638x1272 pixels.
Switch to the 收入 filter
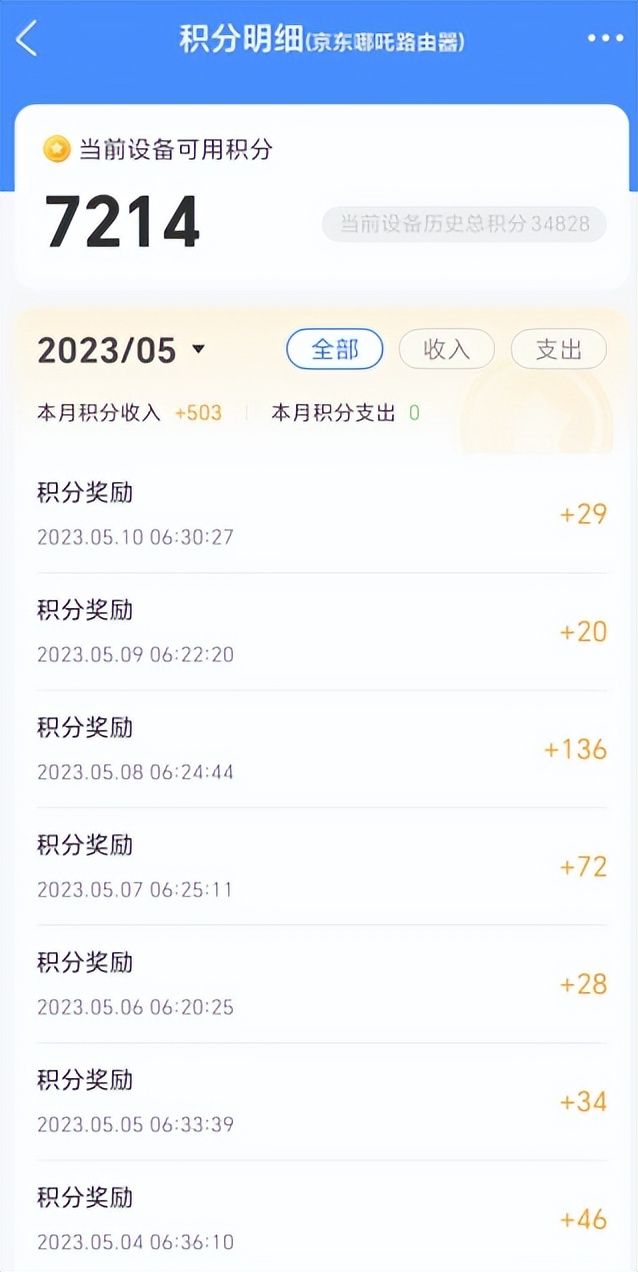click(x=447, y=349)
